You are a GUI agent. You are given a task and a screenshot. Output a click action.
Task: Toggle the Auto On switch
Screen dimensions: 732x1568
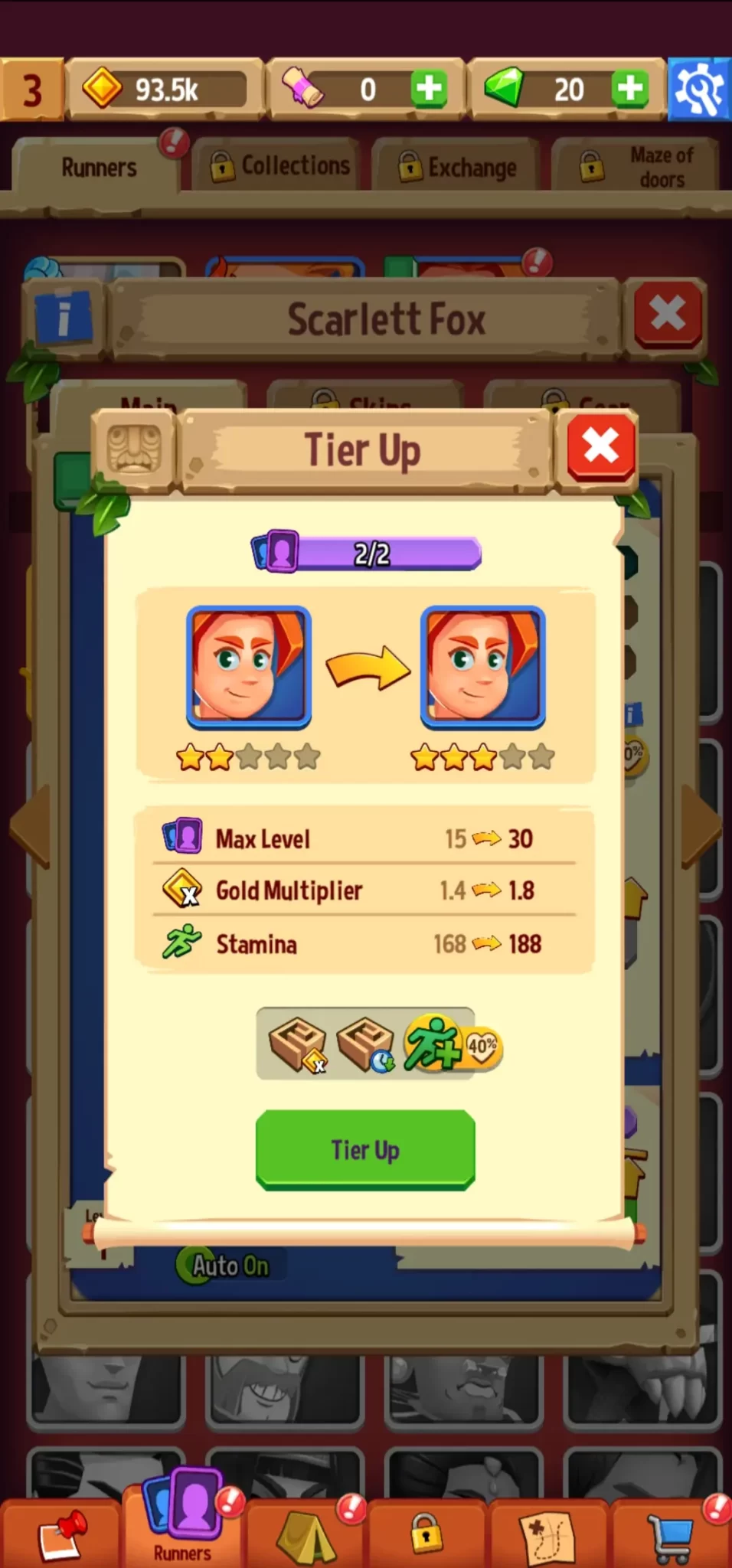coord(228,1266)
